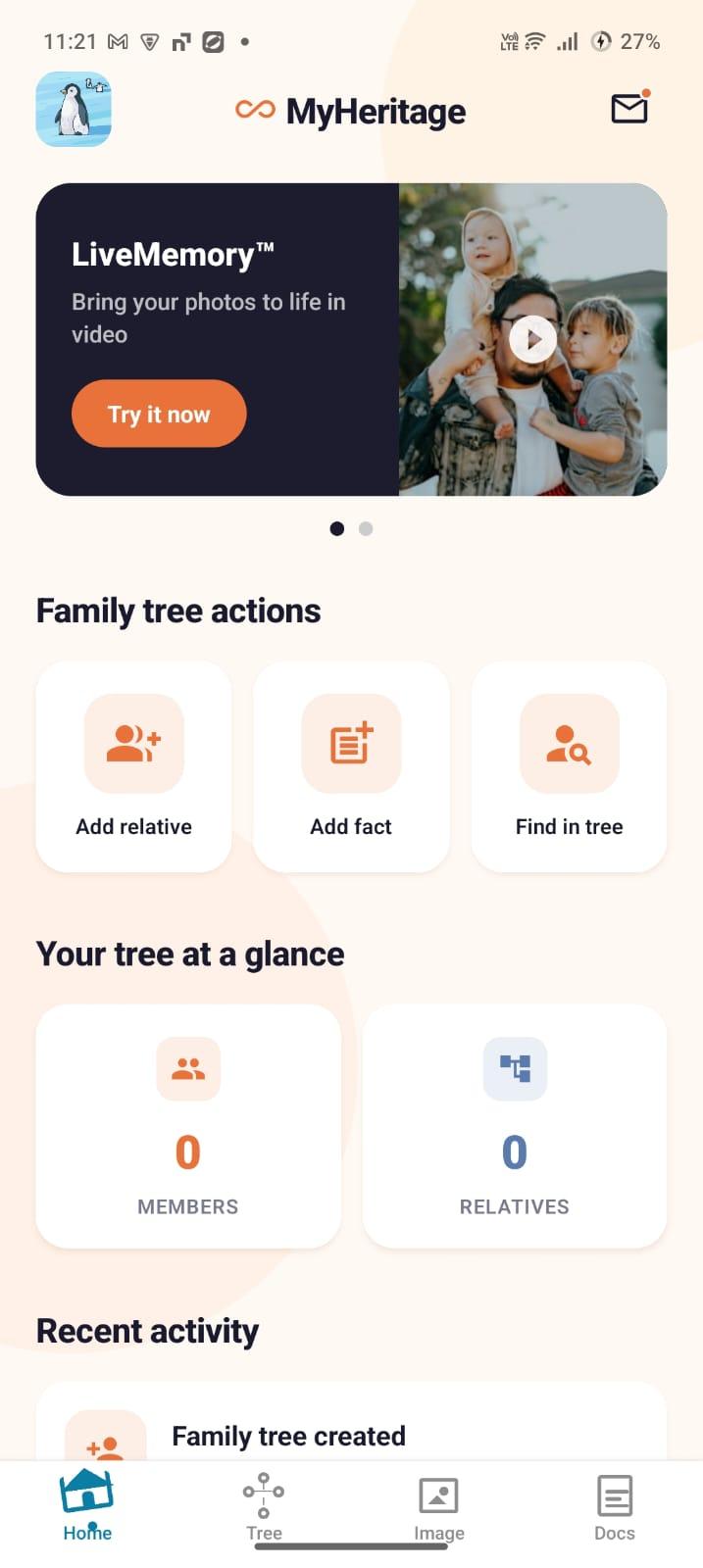Switch to the Image tab
This screenshot has width=703, height=1568.
(x=438, y=1507)
